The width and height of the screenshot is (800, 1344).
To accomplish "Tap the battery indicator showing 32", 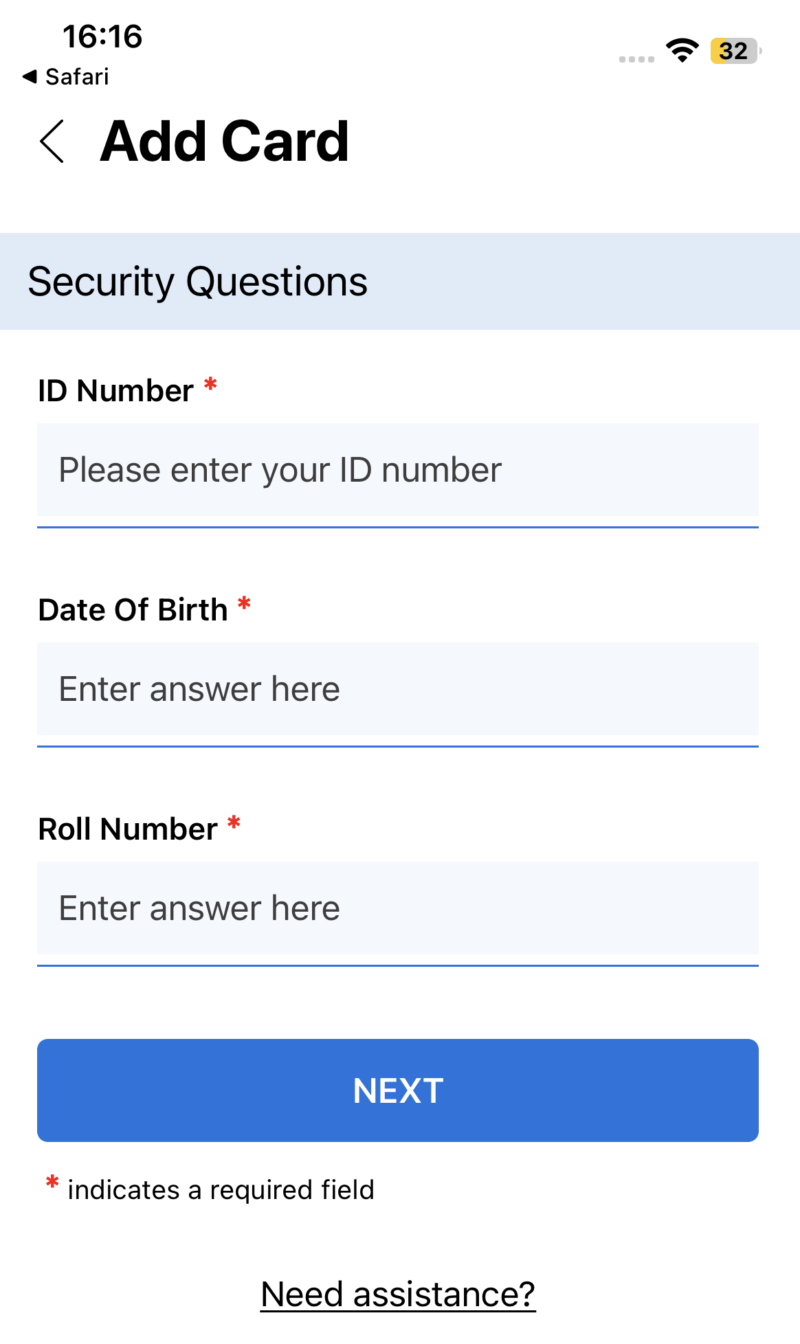I will pyautogui.click(x=734, y=50).
